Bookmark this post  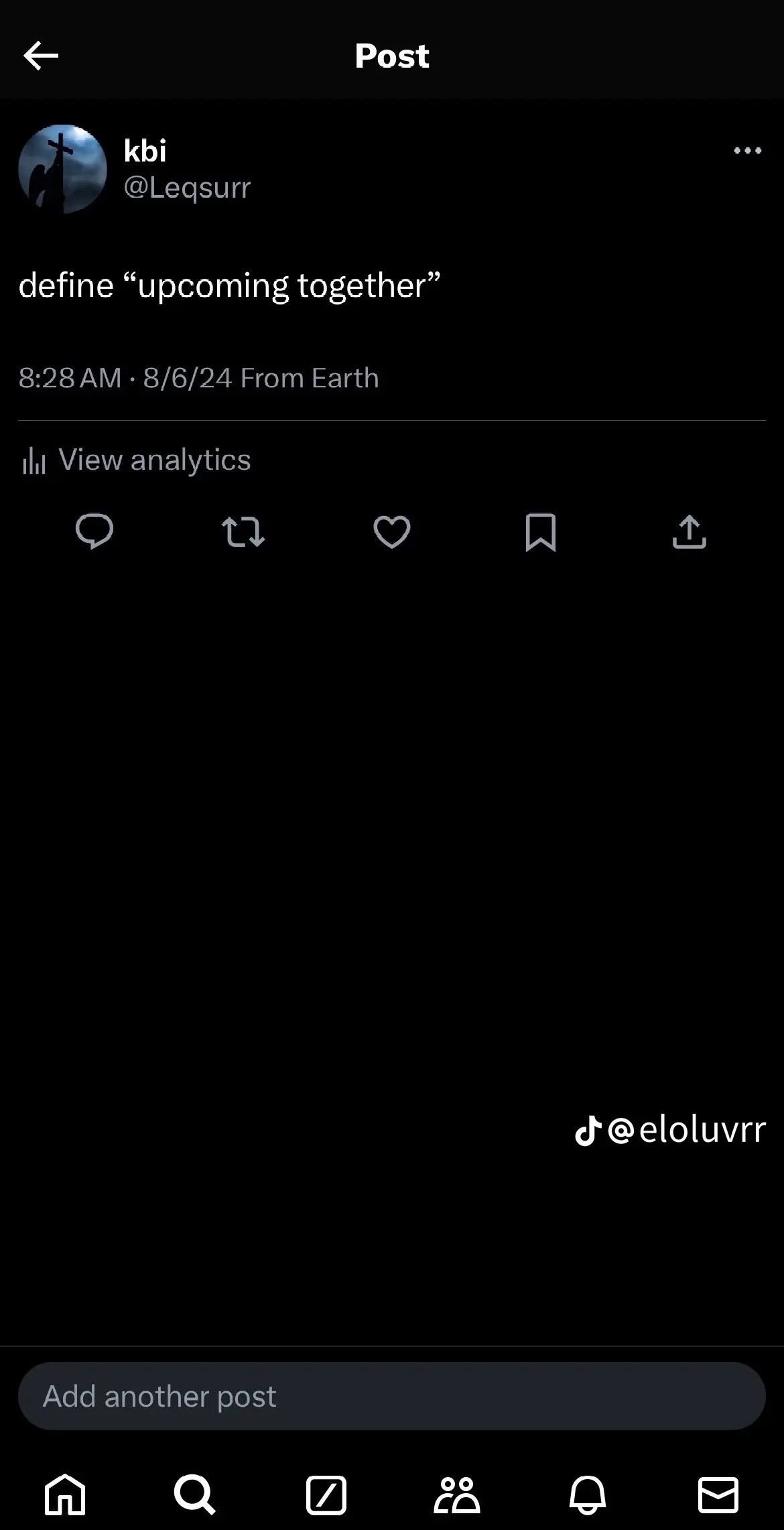click(541, 532)
